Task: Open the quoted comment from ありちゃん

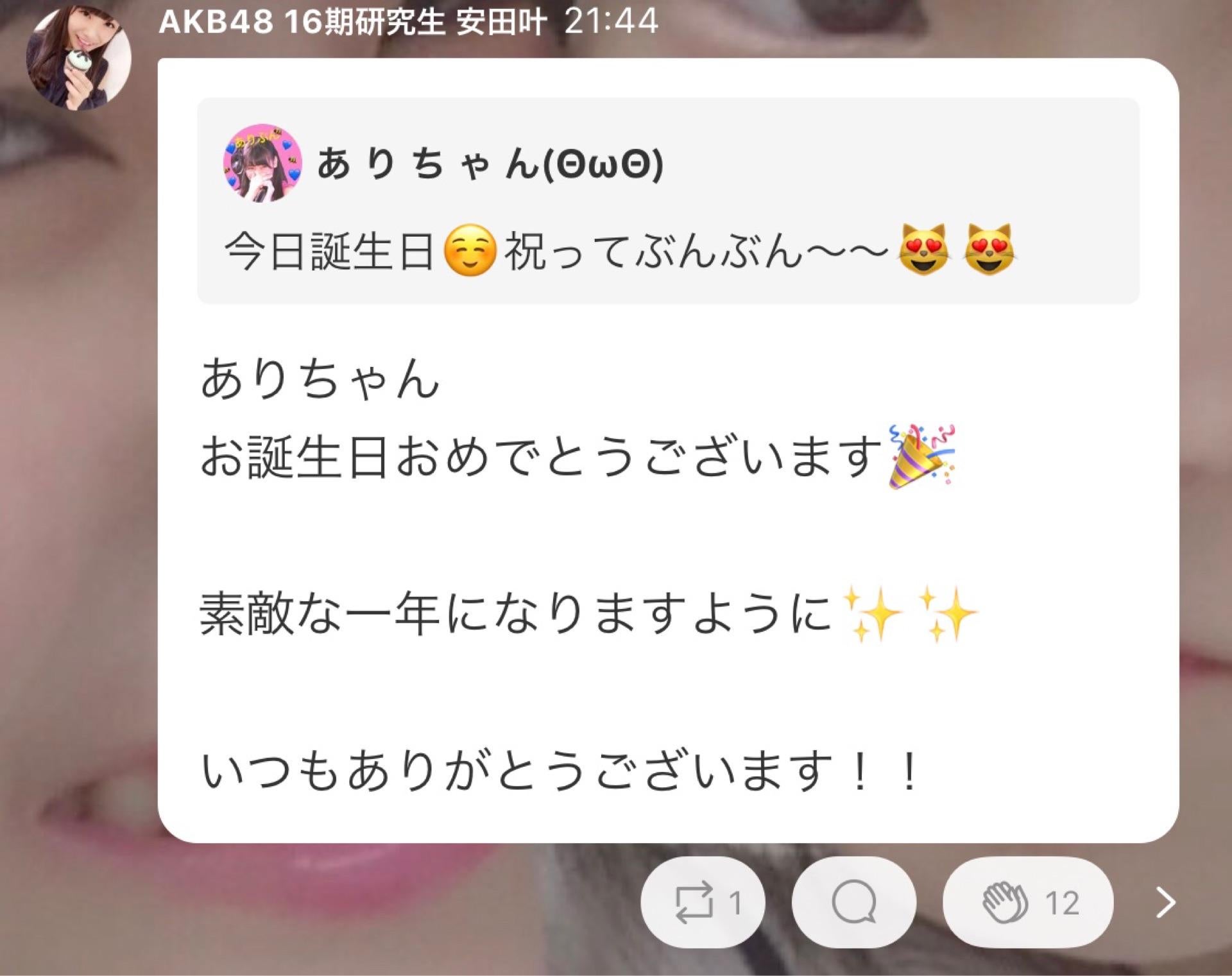Action: point(667,200)
